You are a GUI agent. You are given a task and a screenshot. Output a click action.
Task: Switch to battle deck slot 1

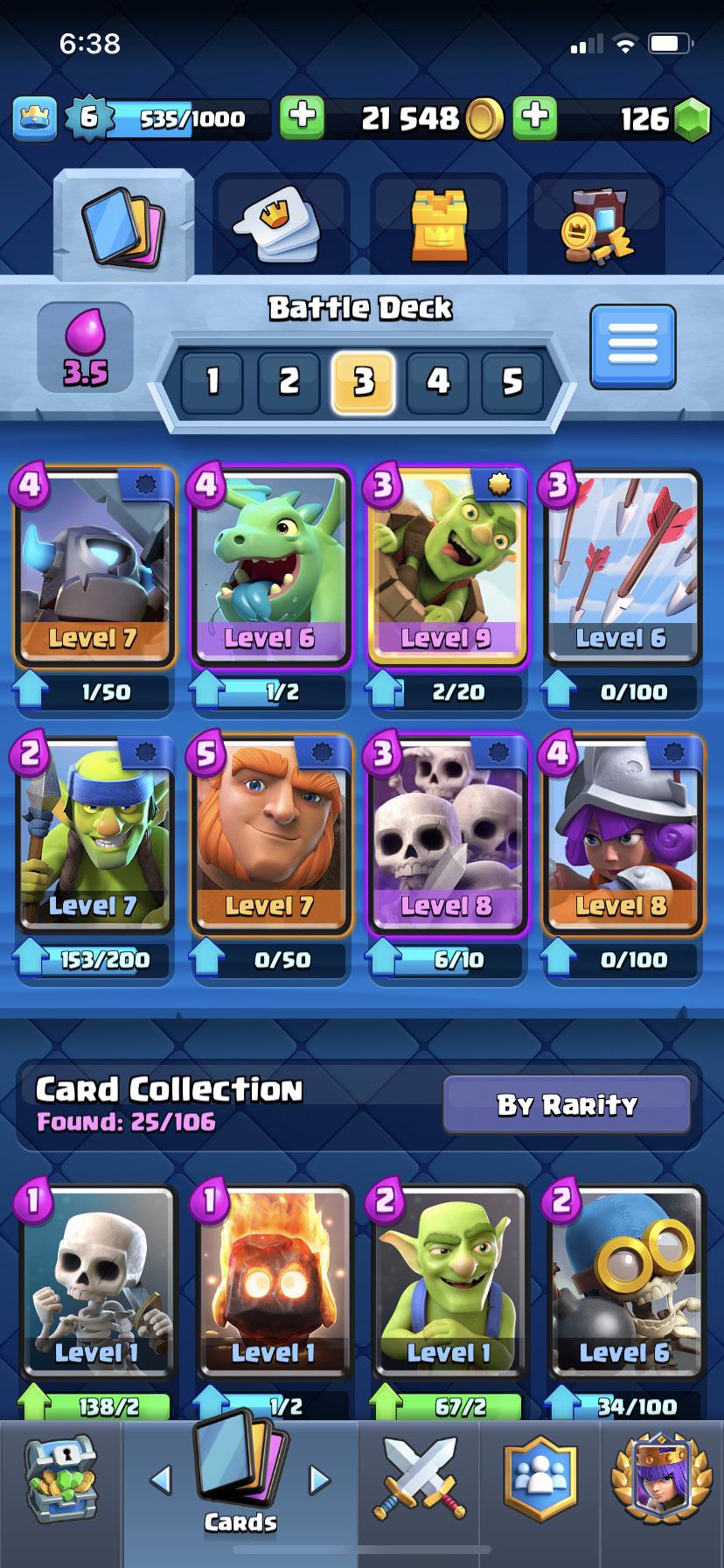[x=212, y=381]
